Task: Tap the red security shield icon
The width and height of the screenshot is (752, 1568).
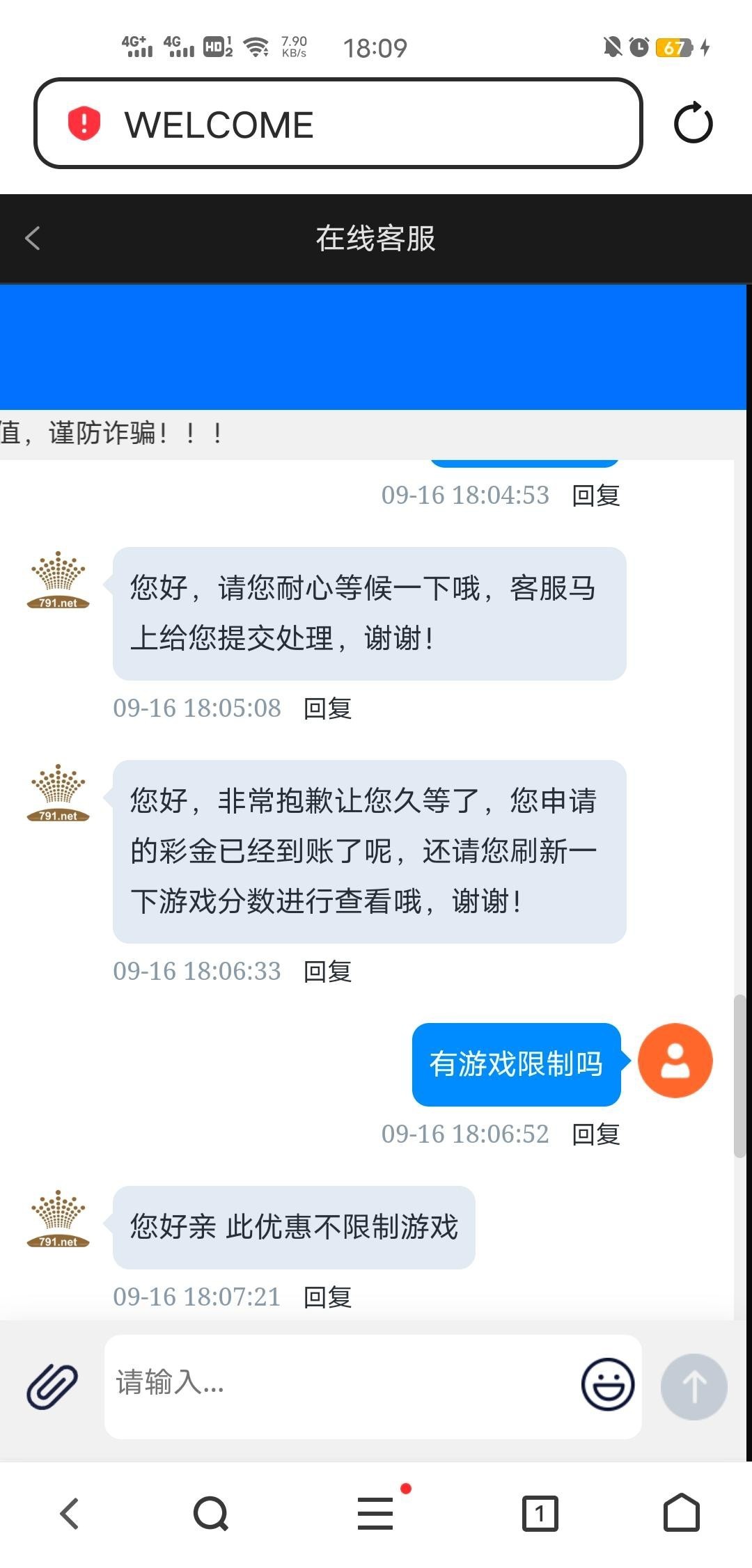Action: click(x=84, y=124)
